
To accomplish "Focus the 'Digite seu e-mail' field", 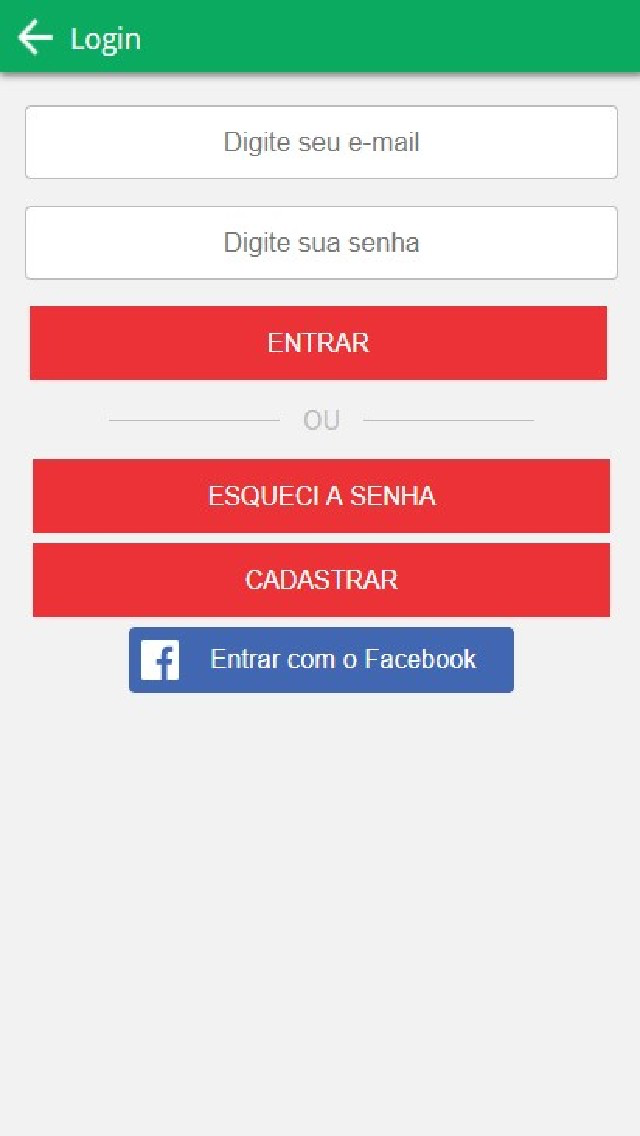I will coord(321,142).
